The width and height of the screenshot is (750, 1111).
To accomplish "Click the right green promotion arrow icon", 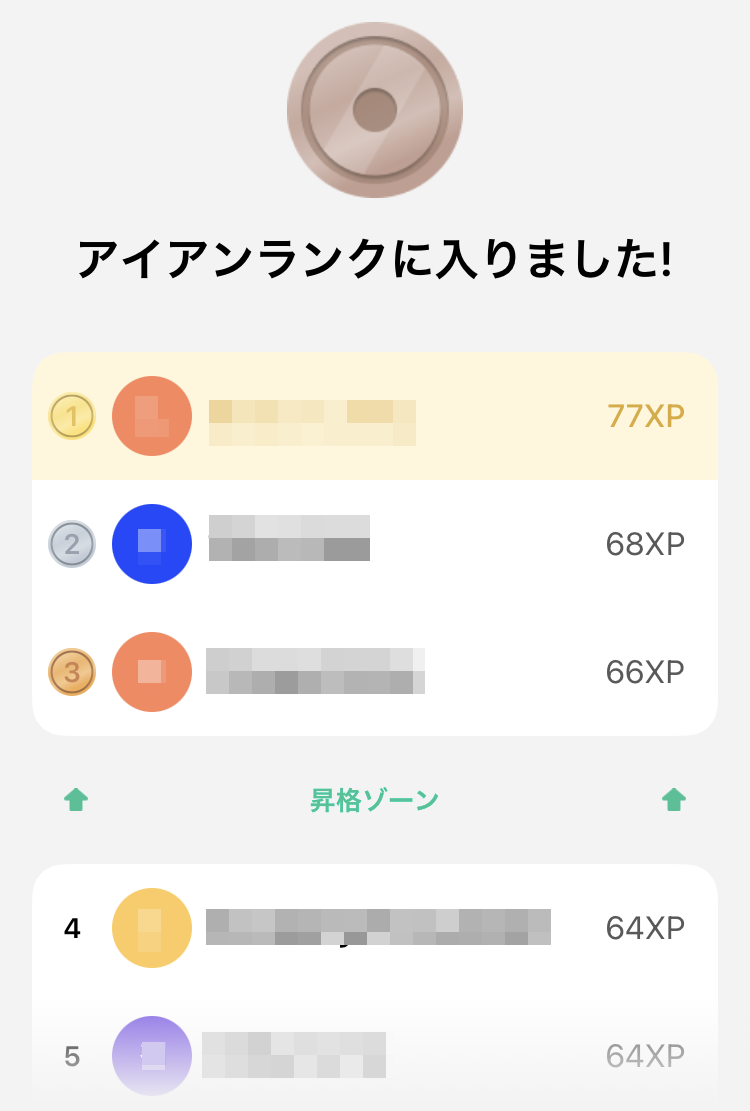I will coord(674,799).
